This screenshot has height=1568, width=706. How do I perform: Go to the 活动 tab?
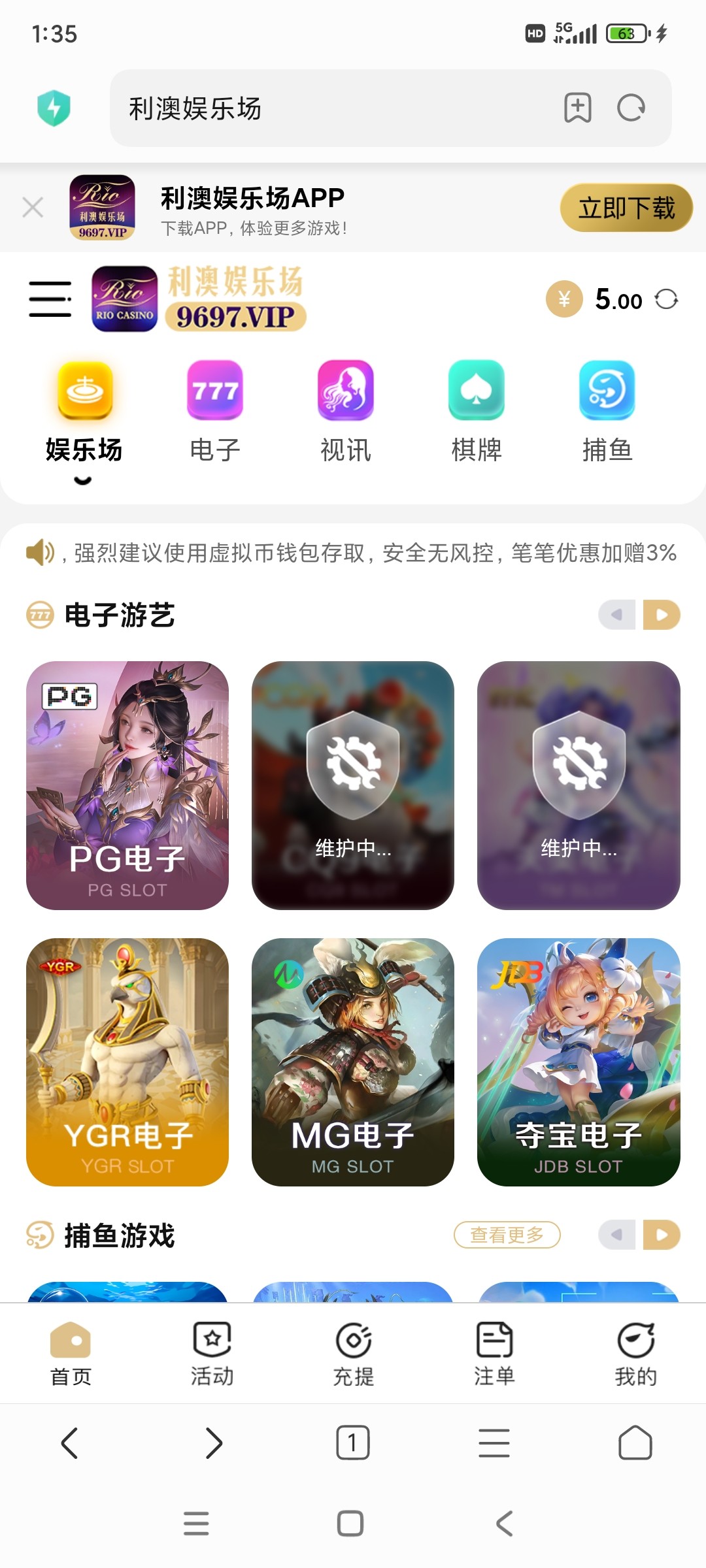point(212,1354)
